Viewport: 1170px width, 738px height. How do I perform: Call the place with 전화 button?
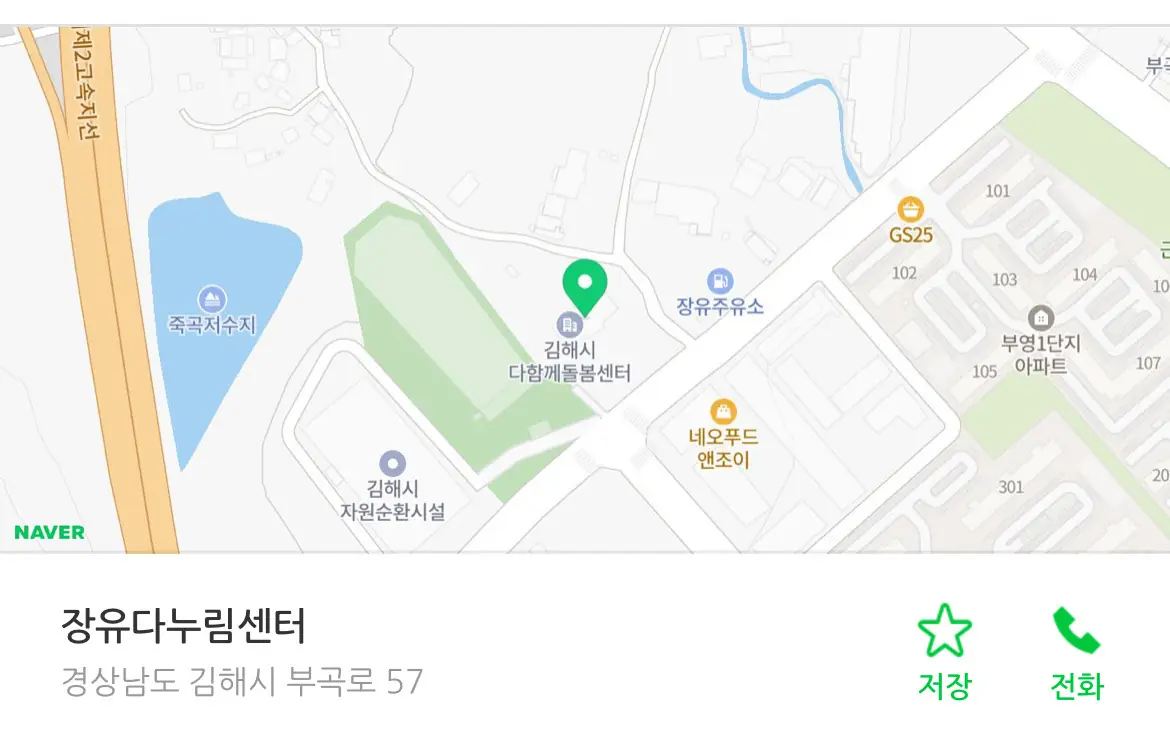pyautogui.click(x=1077, y=651)
